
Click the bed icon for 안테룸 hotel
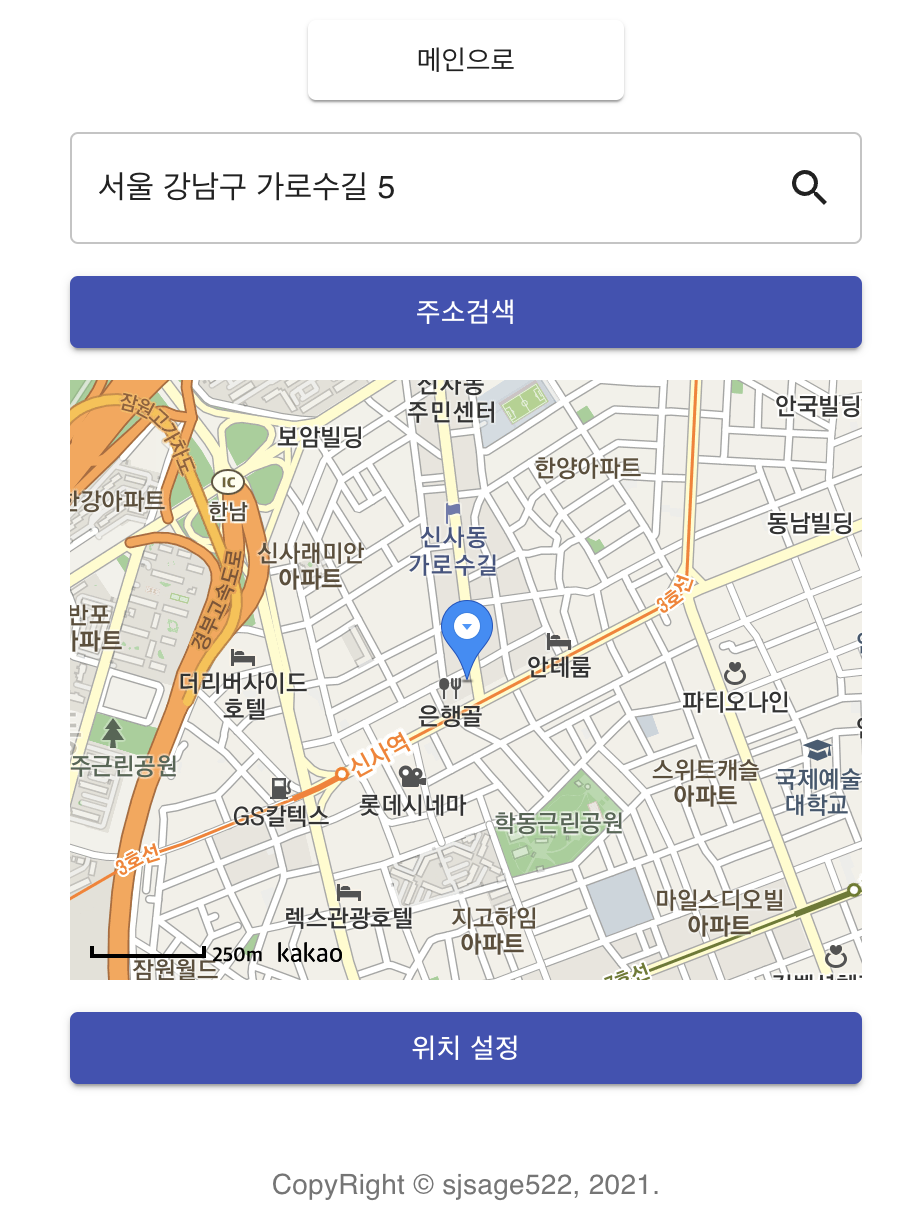558,642
